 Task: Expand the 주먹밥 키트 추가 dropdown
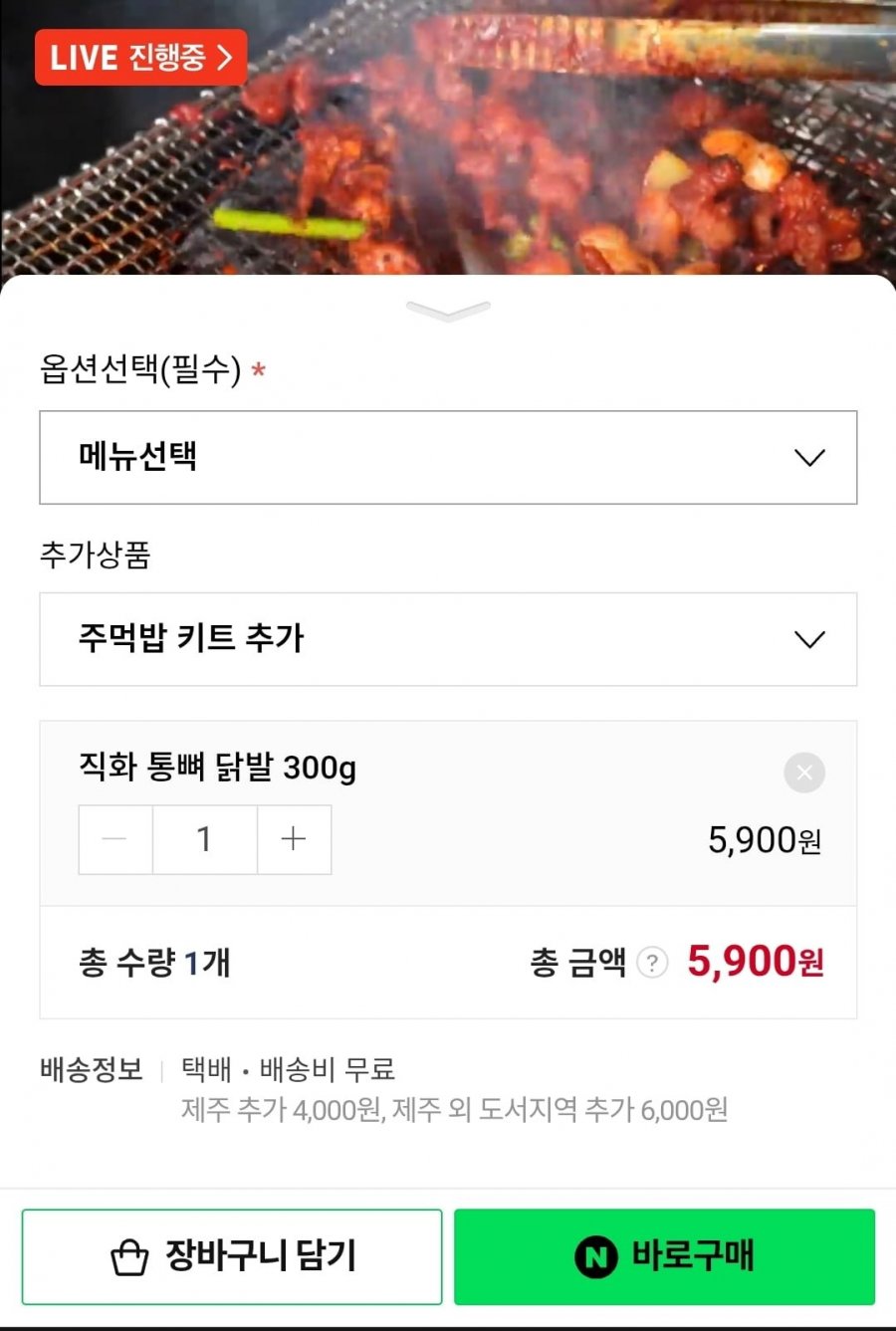click(x=448, y=639)
